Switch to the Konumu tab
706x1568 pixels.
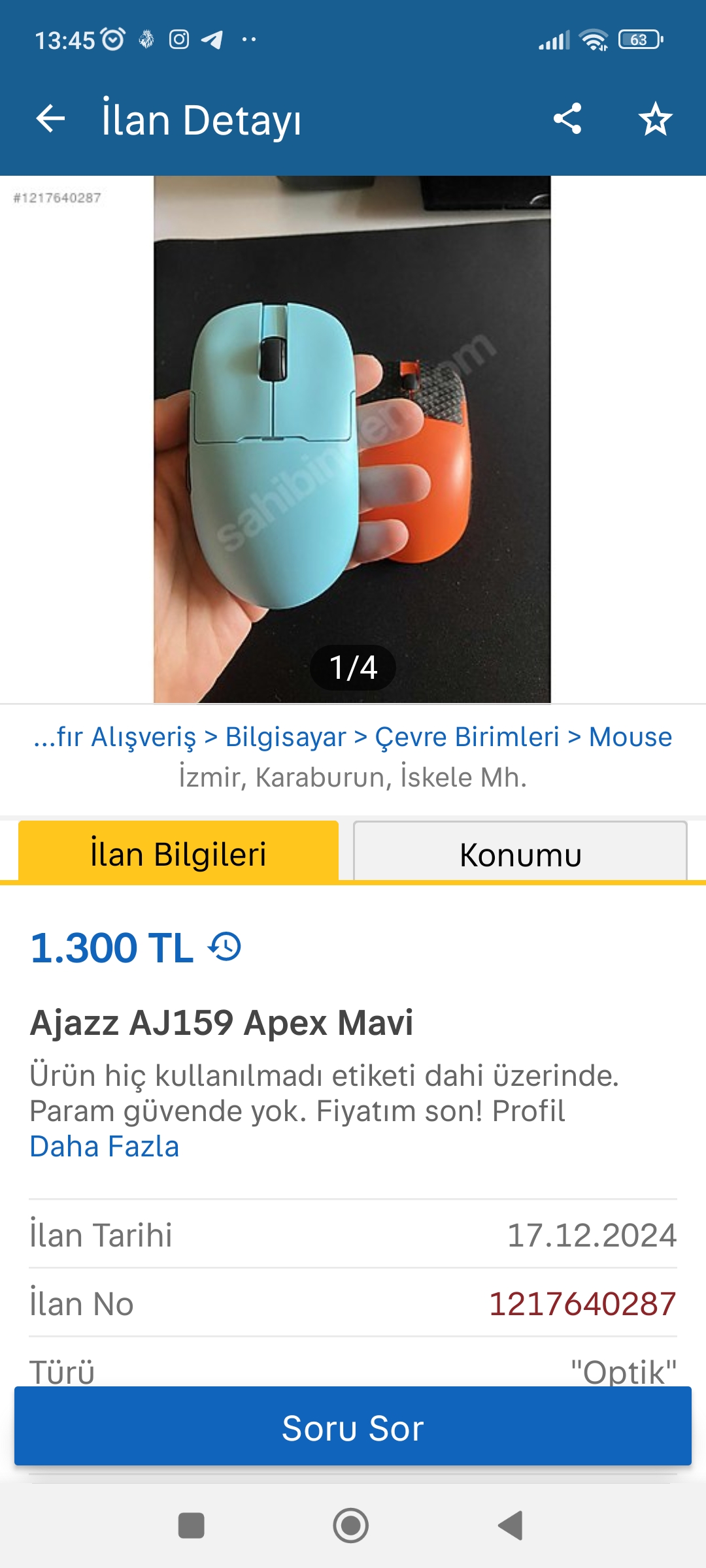click(520, 852)
